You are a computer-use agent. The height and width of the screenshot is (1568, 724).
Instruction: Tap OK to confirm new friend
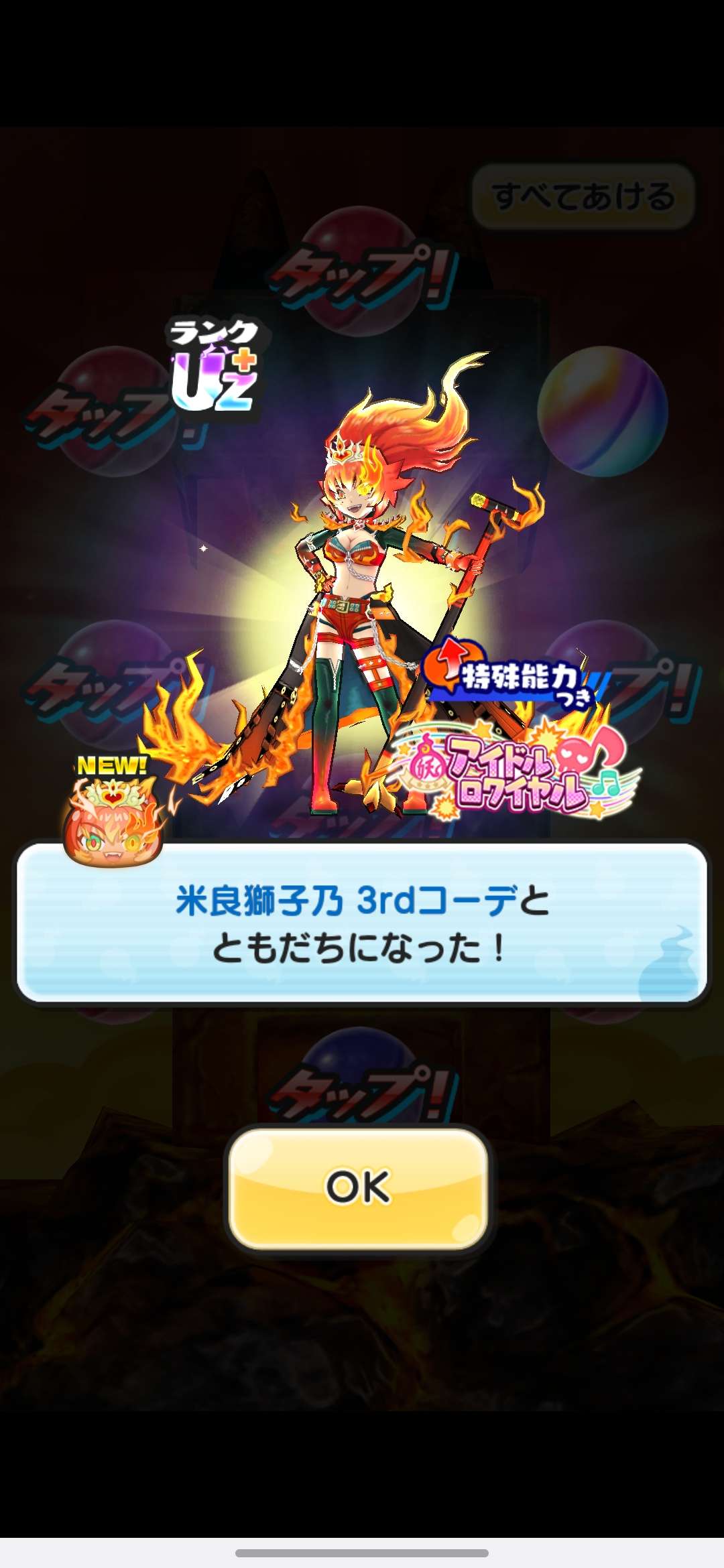pos(358,1188)
